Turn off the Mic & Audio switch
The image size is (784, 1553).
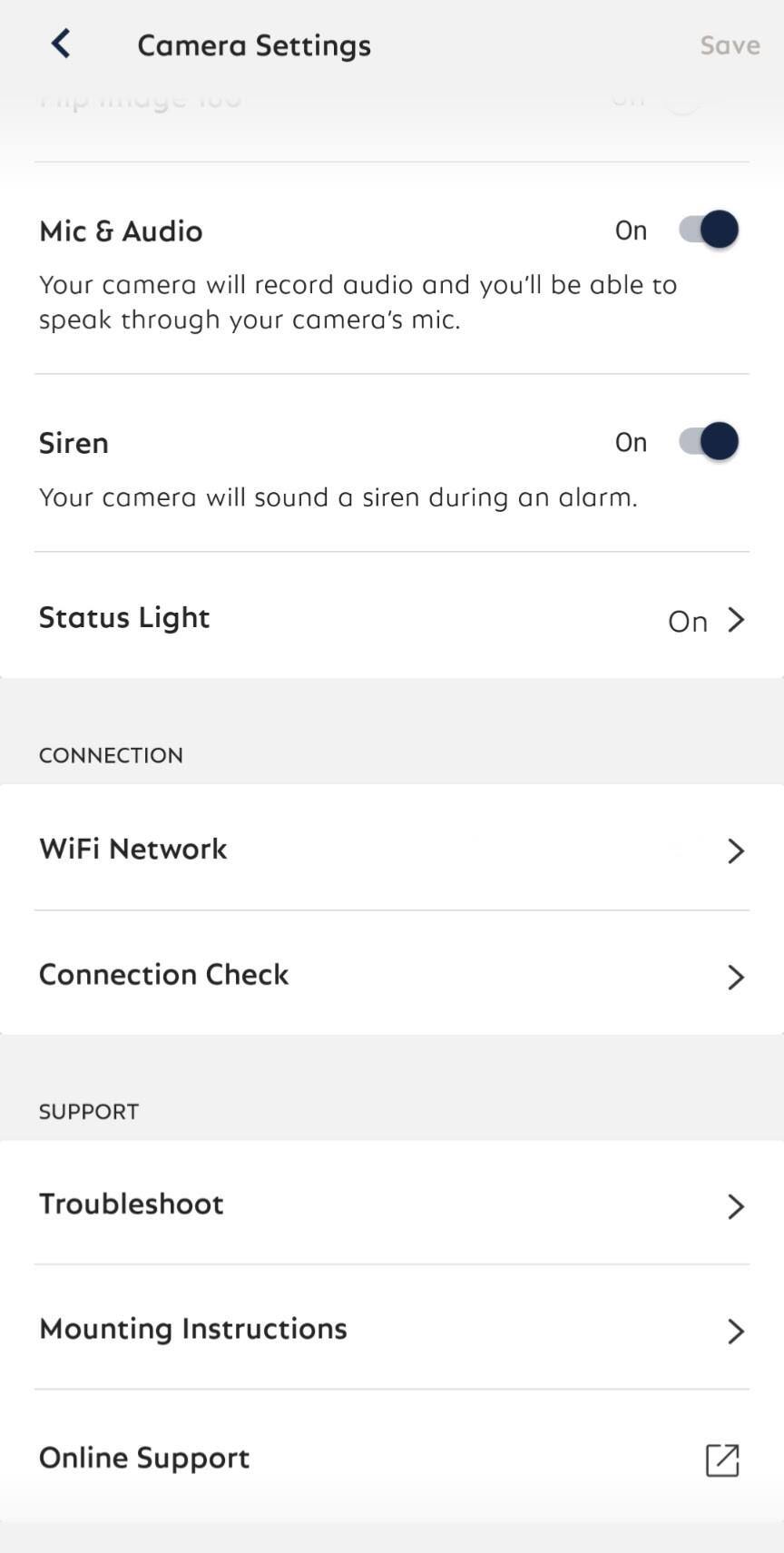pos(709,230)
